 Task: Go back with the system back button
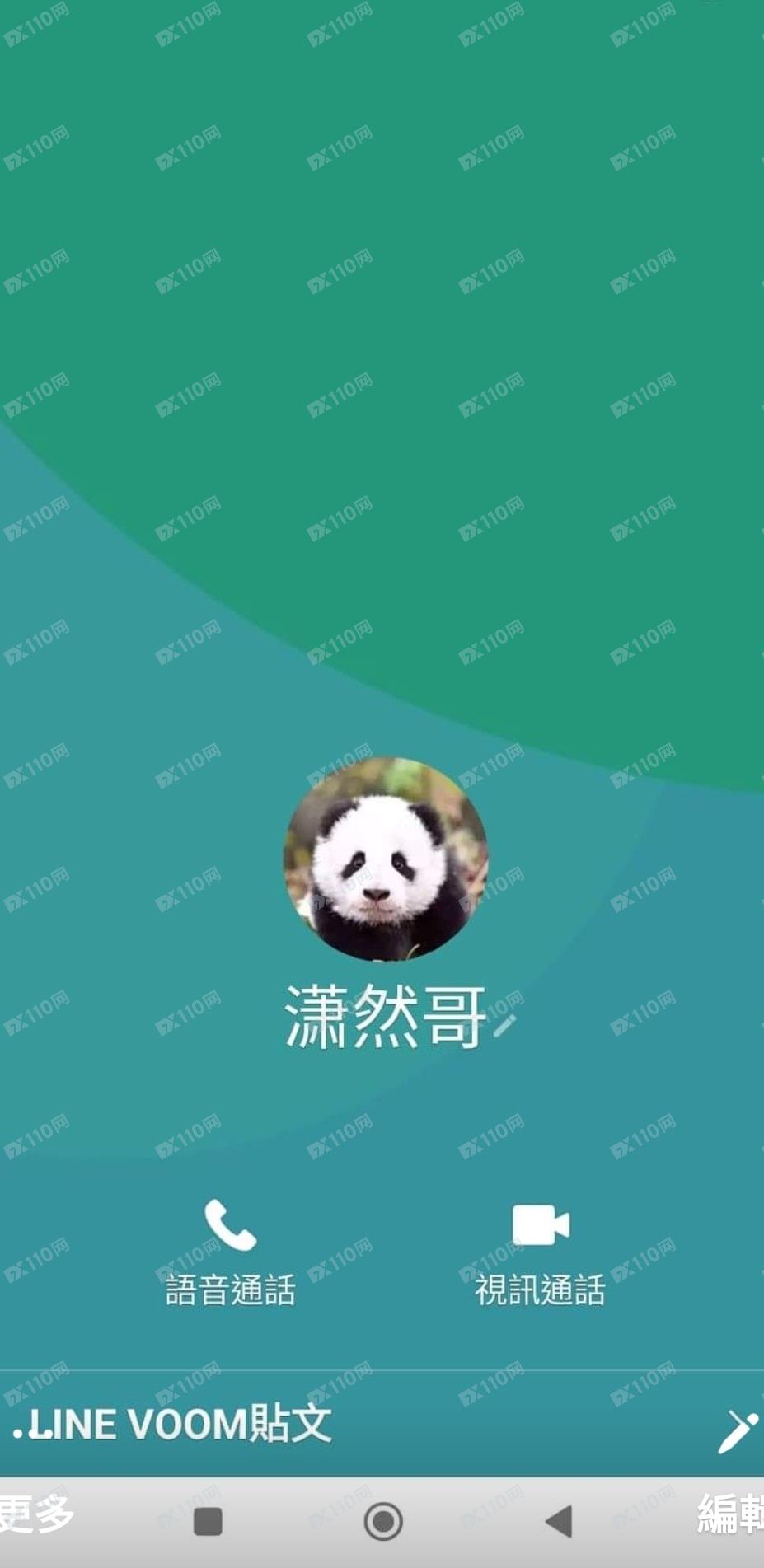pos(560,1521)
